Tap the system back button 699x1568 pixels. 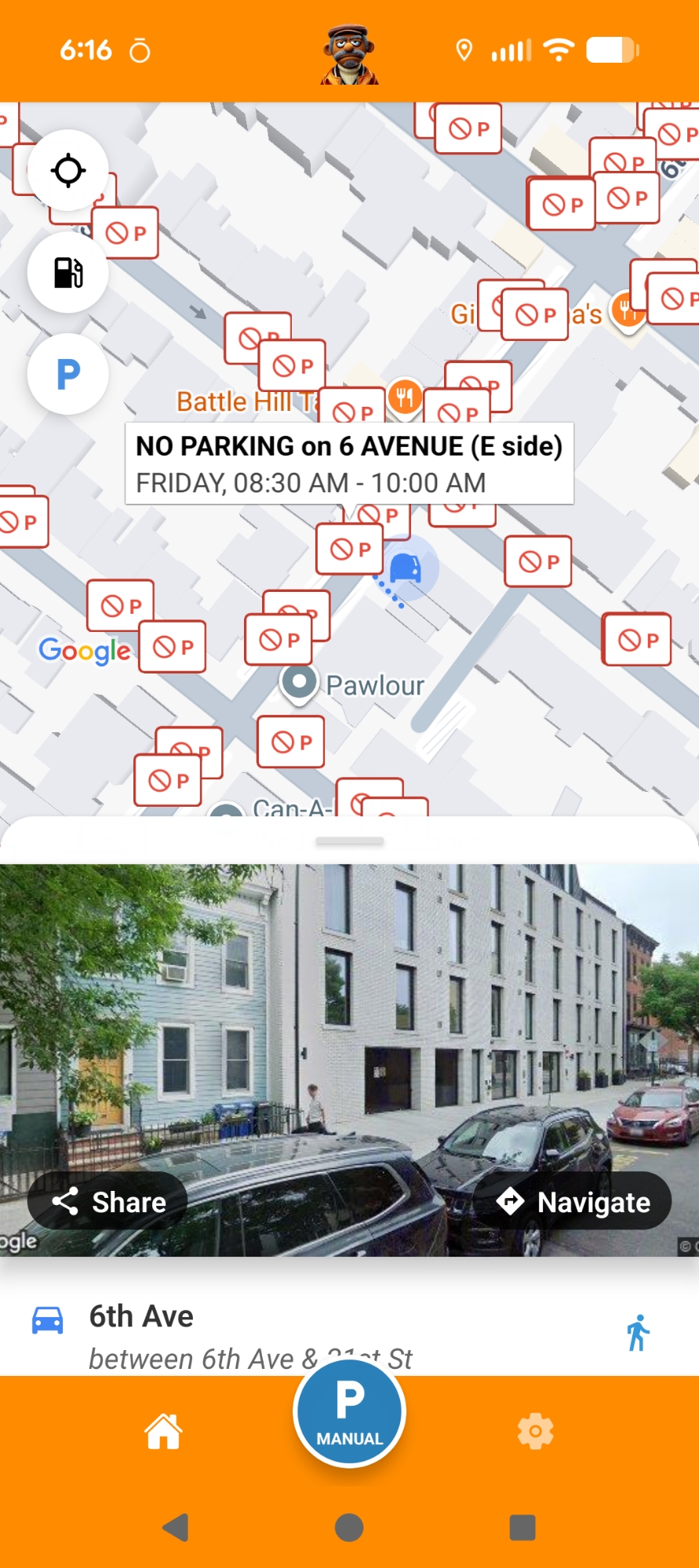click(x=175, y=1527)
